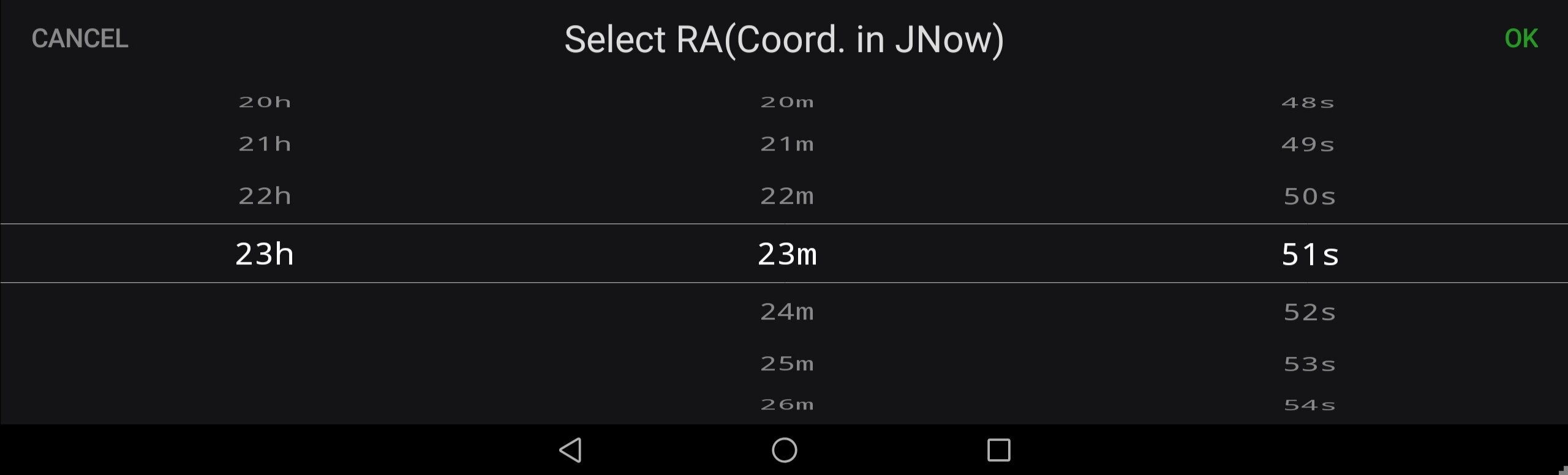
Task: Pick 53s from the seconds wheel
Action: 1310,364
